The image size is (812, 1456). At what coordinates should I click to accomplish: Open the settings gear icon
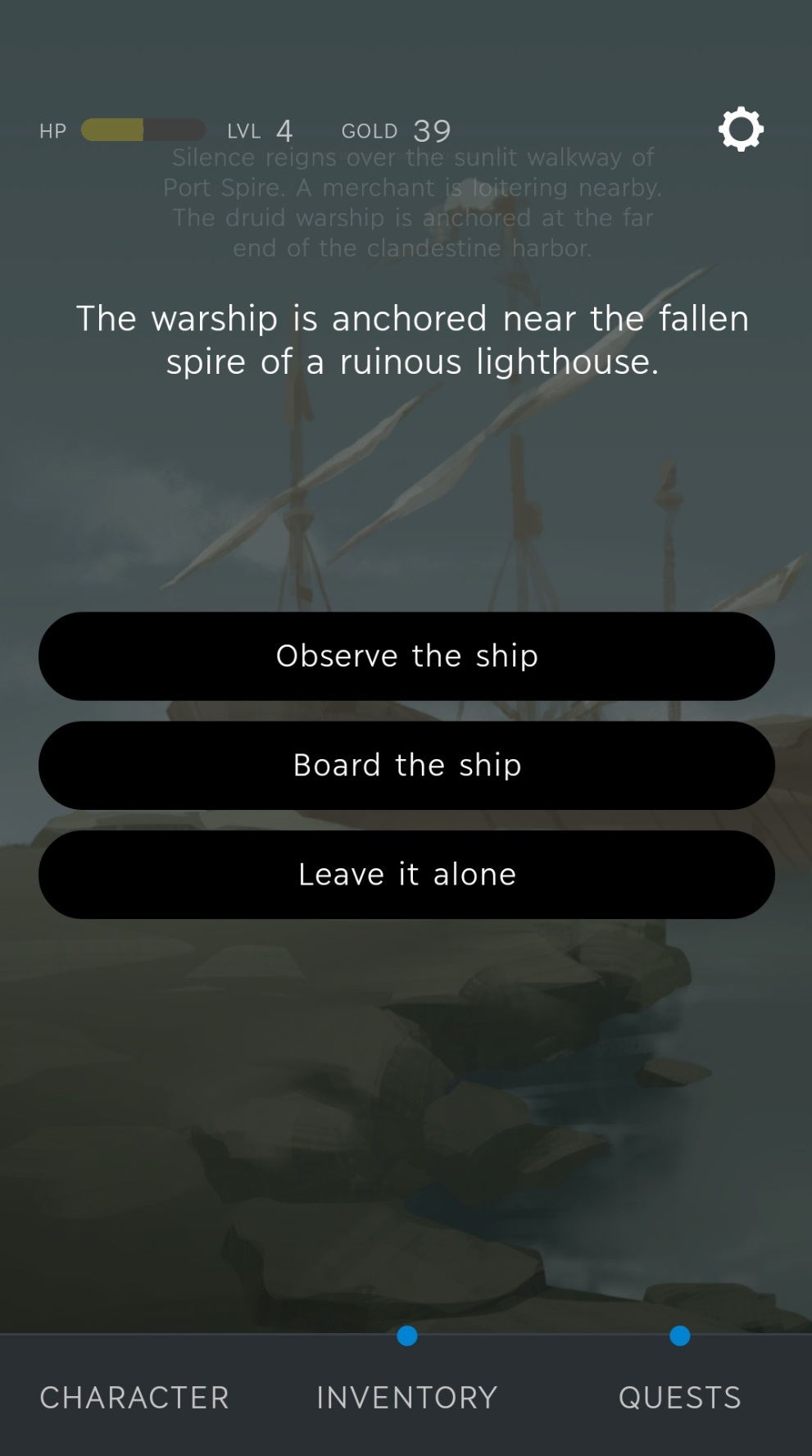741,129
